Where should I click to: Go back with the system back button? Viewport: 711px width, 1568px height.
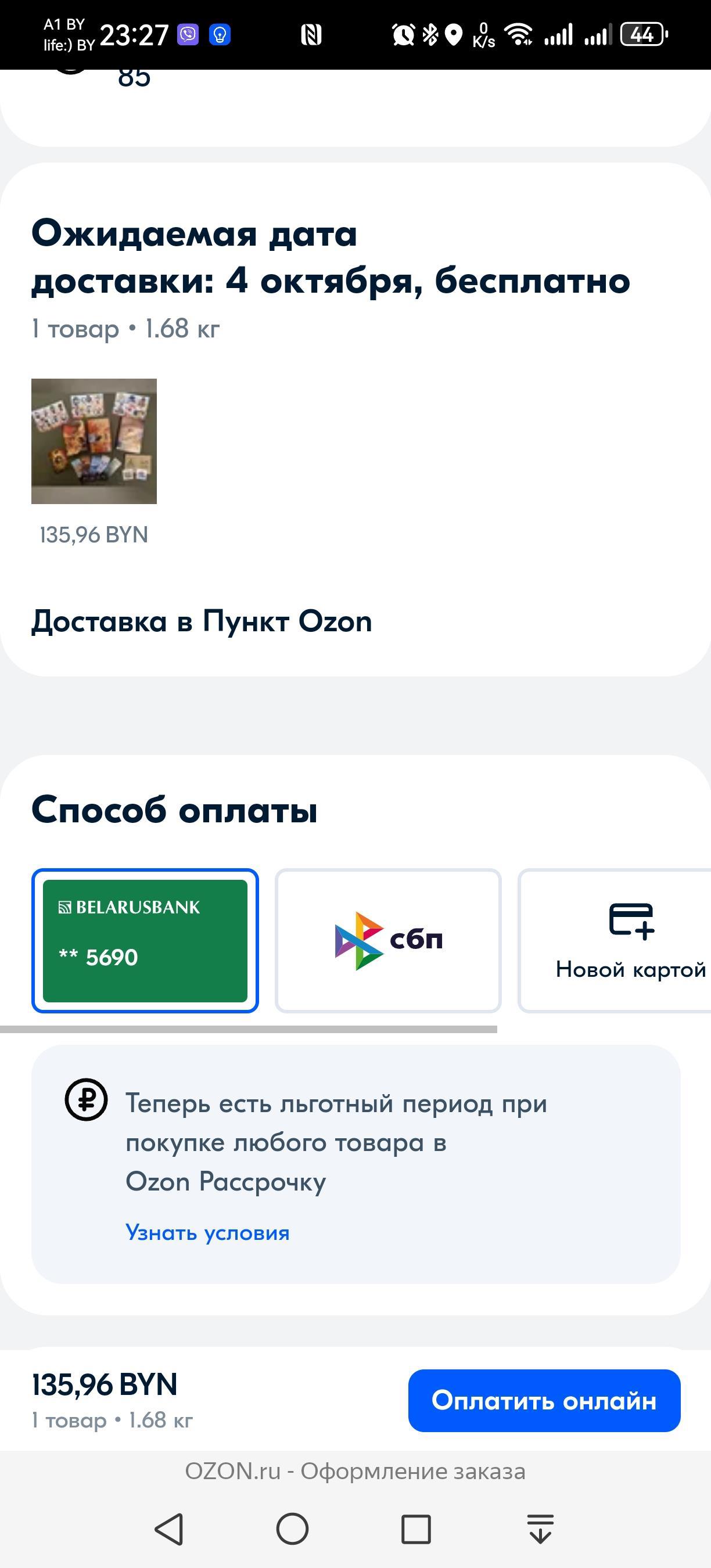[x=169, y=1529]
